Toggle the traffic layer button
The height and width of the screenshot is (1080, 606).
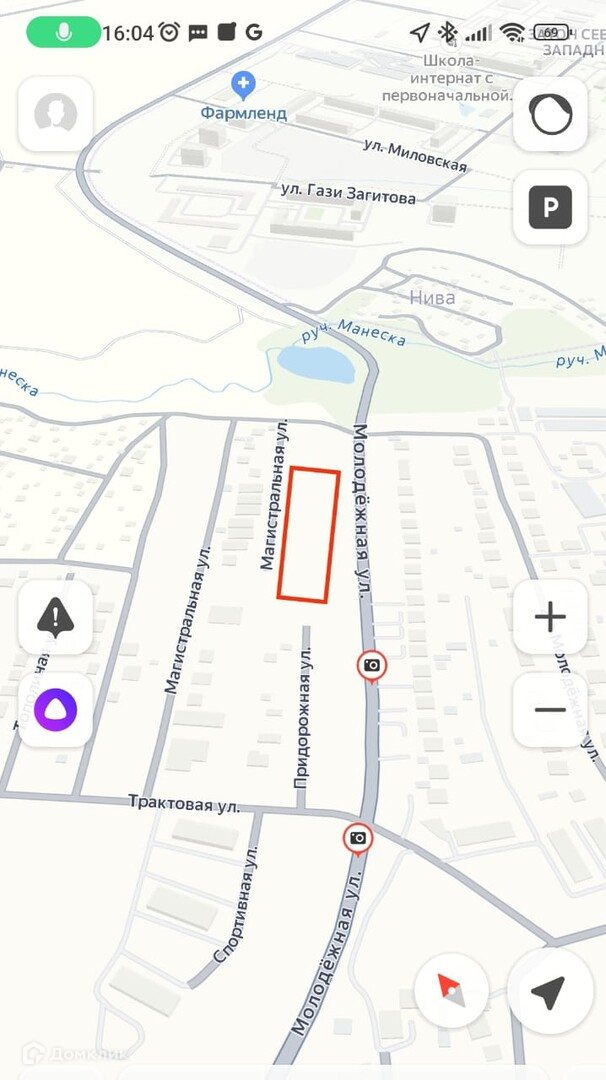pyautogui.click(x=550, y=115)
